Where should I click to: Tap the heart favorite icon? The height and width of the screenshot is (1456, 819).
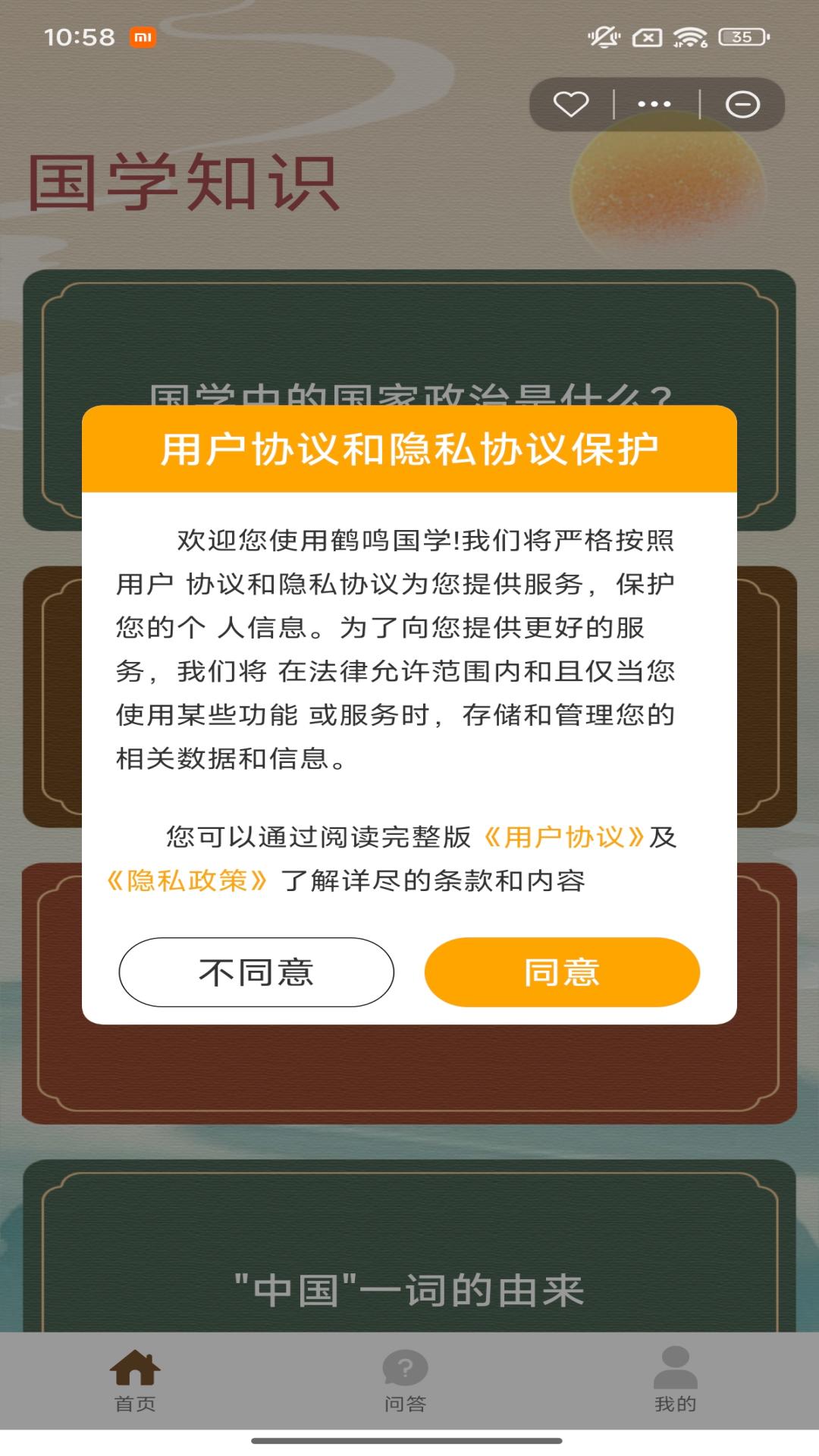(x=571, y=104)
